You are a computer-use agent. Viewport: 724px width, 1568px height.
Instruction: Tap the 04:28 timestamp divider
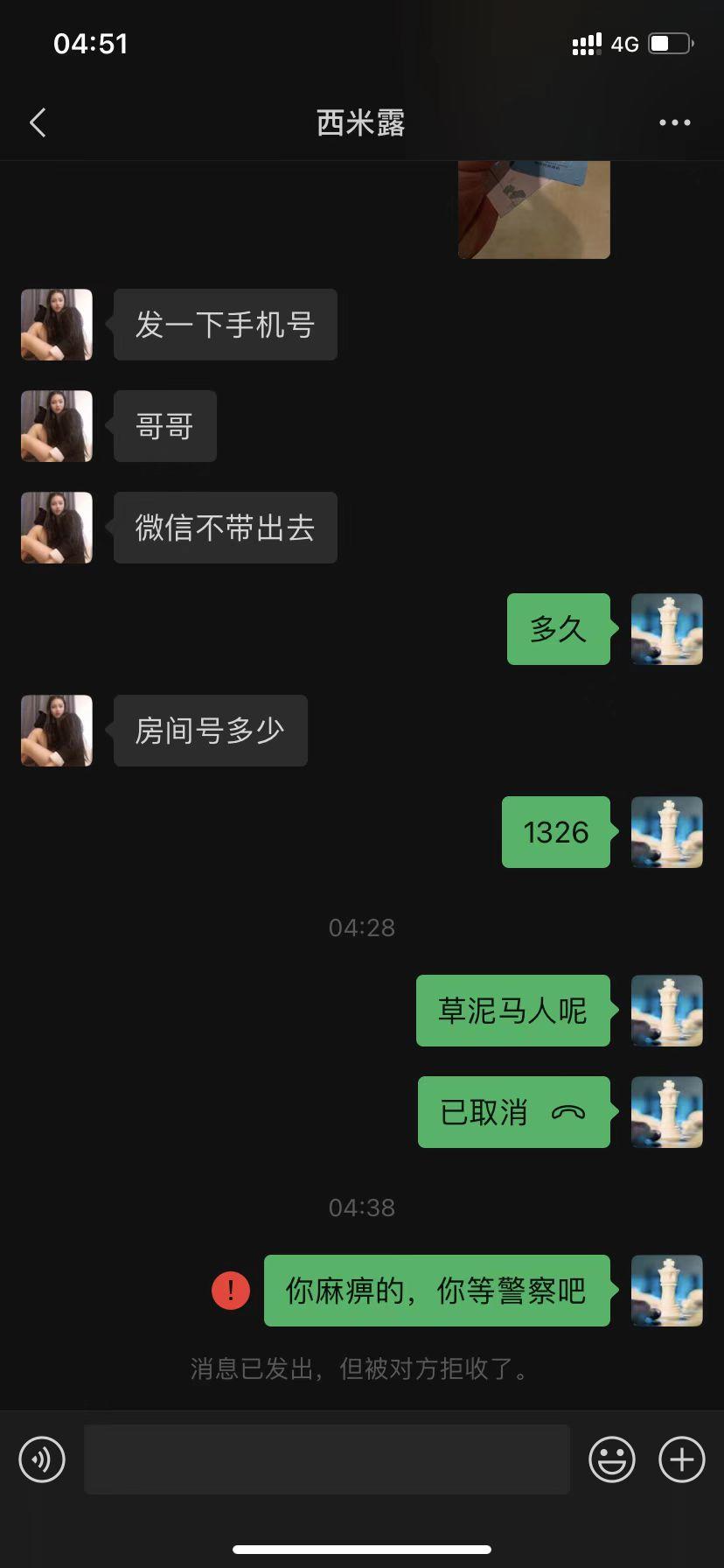[x=361, y=927]
